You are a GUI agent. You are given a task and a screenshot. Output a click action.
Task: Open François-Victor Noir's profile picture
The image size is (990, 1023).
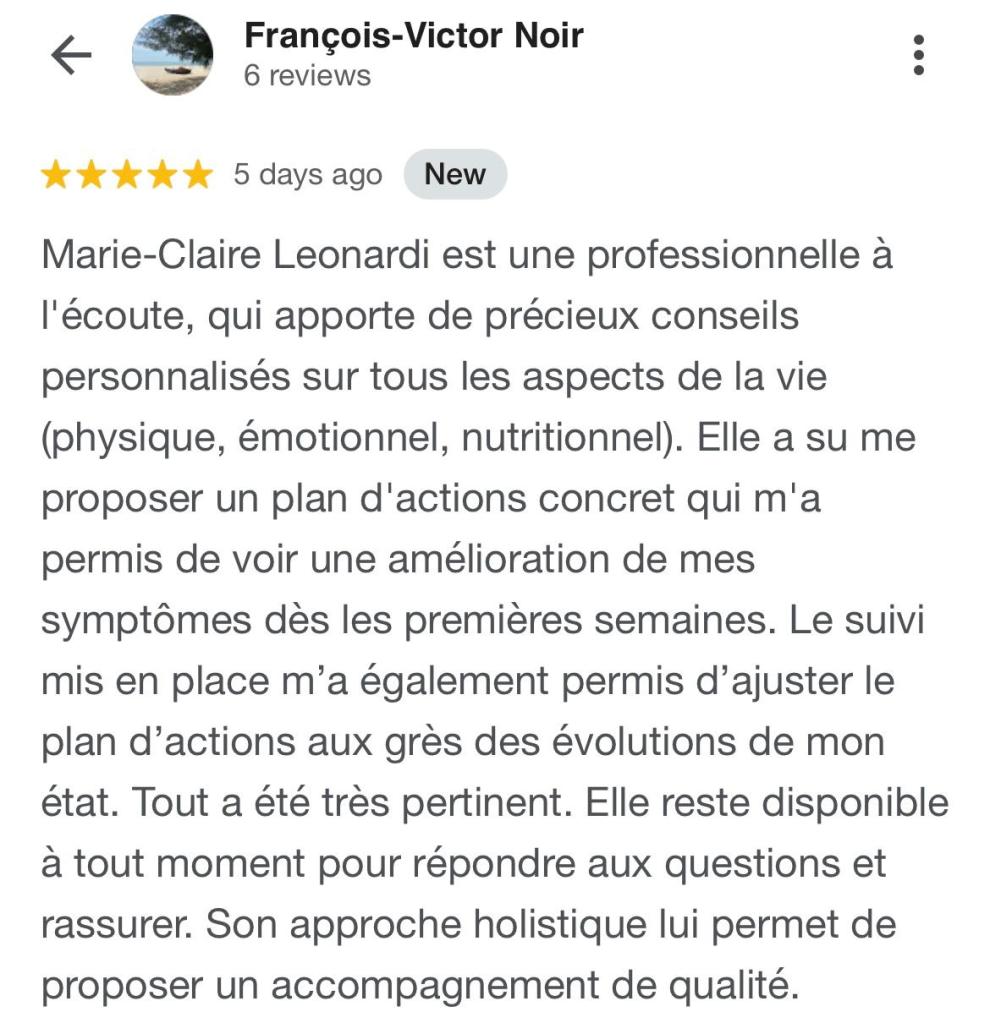click(173, 56)
